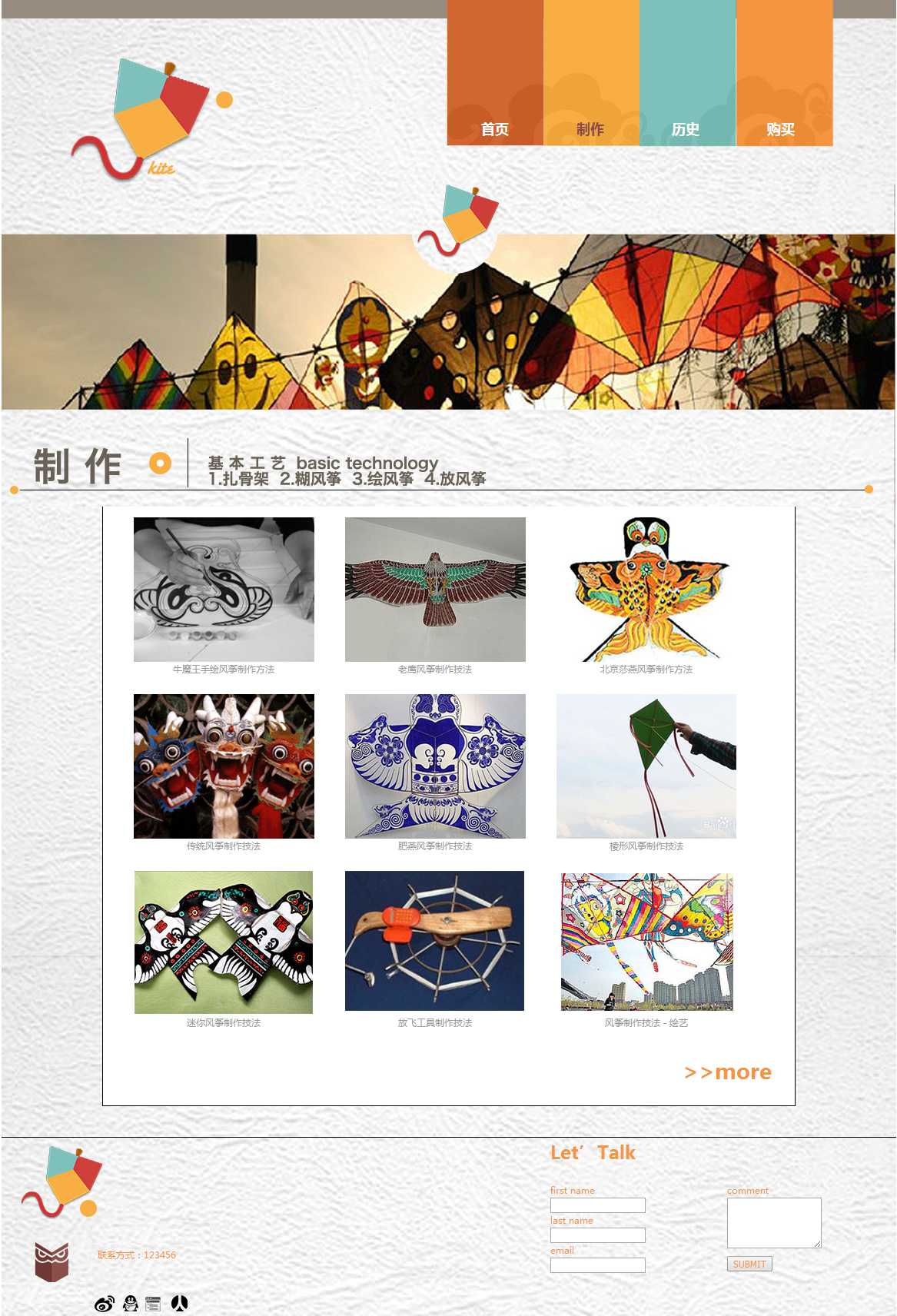Switch to the 制作 tab
This screenshot has width=897, height=1316.
click(590, 128)
